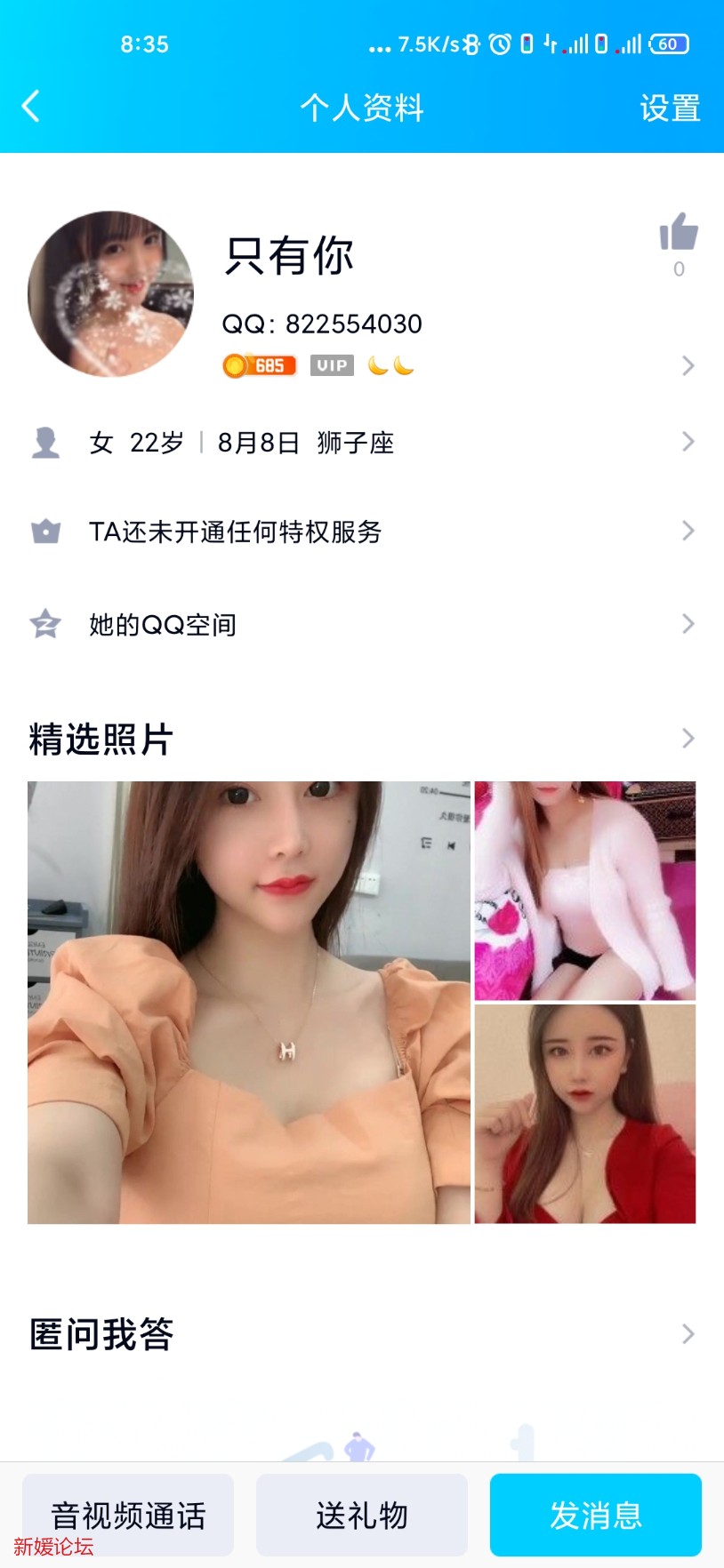This screenshot has height=1568, width=724.
Task: Click the 送礼物 button
Action: click(361, 1514)
